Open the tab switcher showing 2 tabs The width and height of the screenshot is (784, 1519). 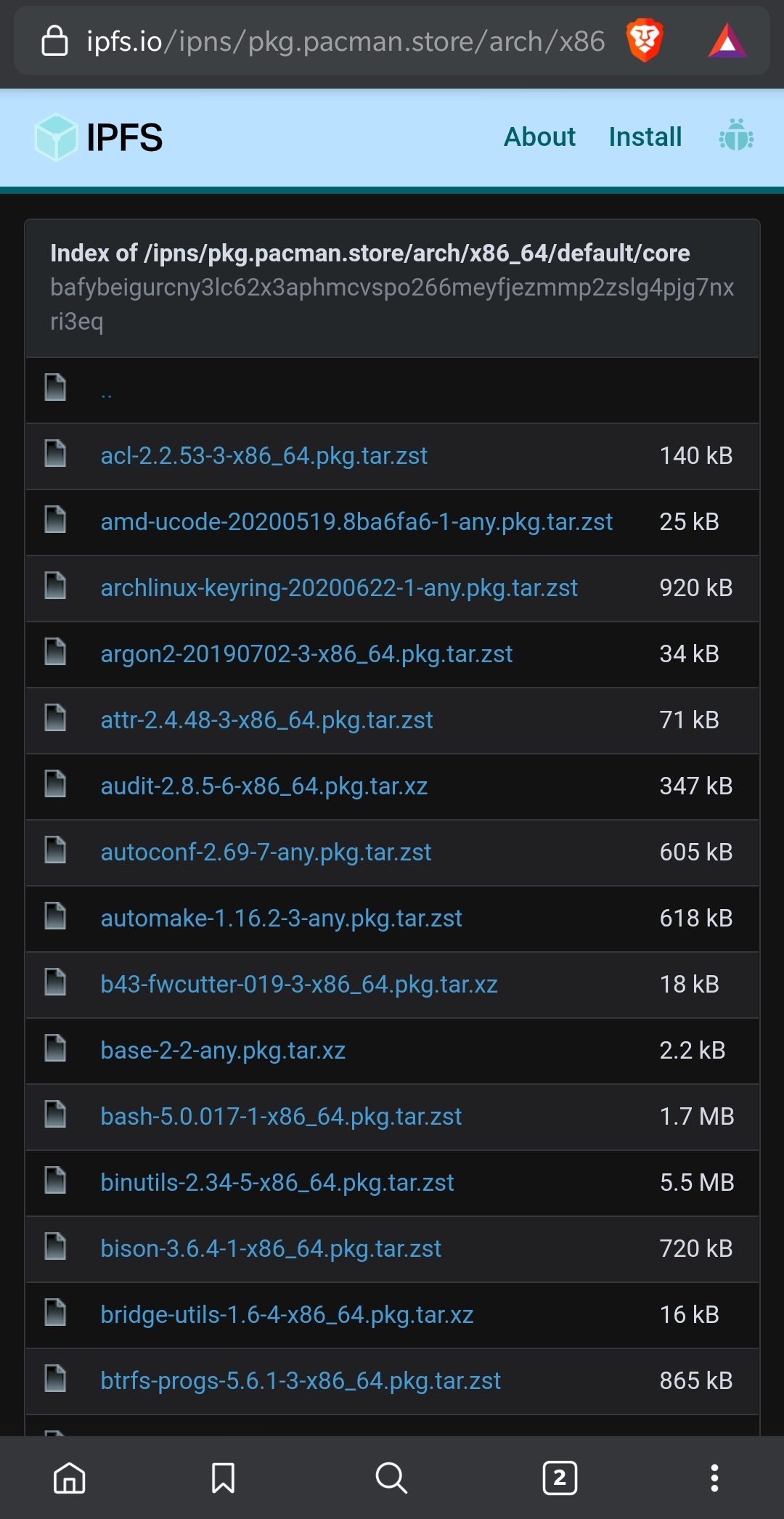560,1478
